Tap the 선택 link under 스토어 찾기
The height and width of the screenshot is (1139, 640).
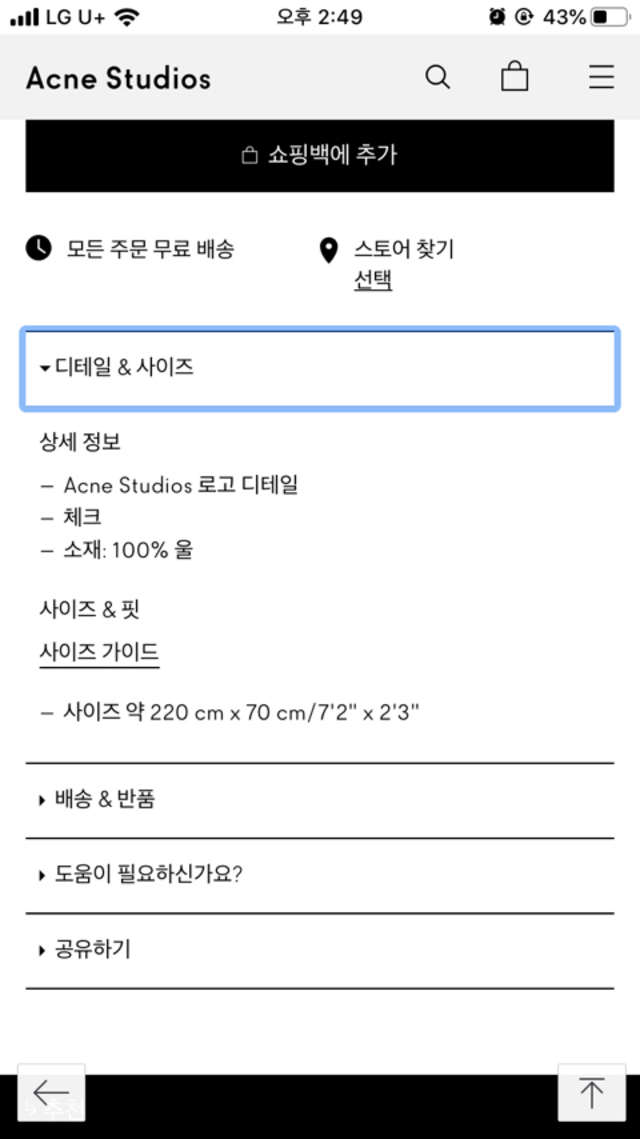pos(373,280)
